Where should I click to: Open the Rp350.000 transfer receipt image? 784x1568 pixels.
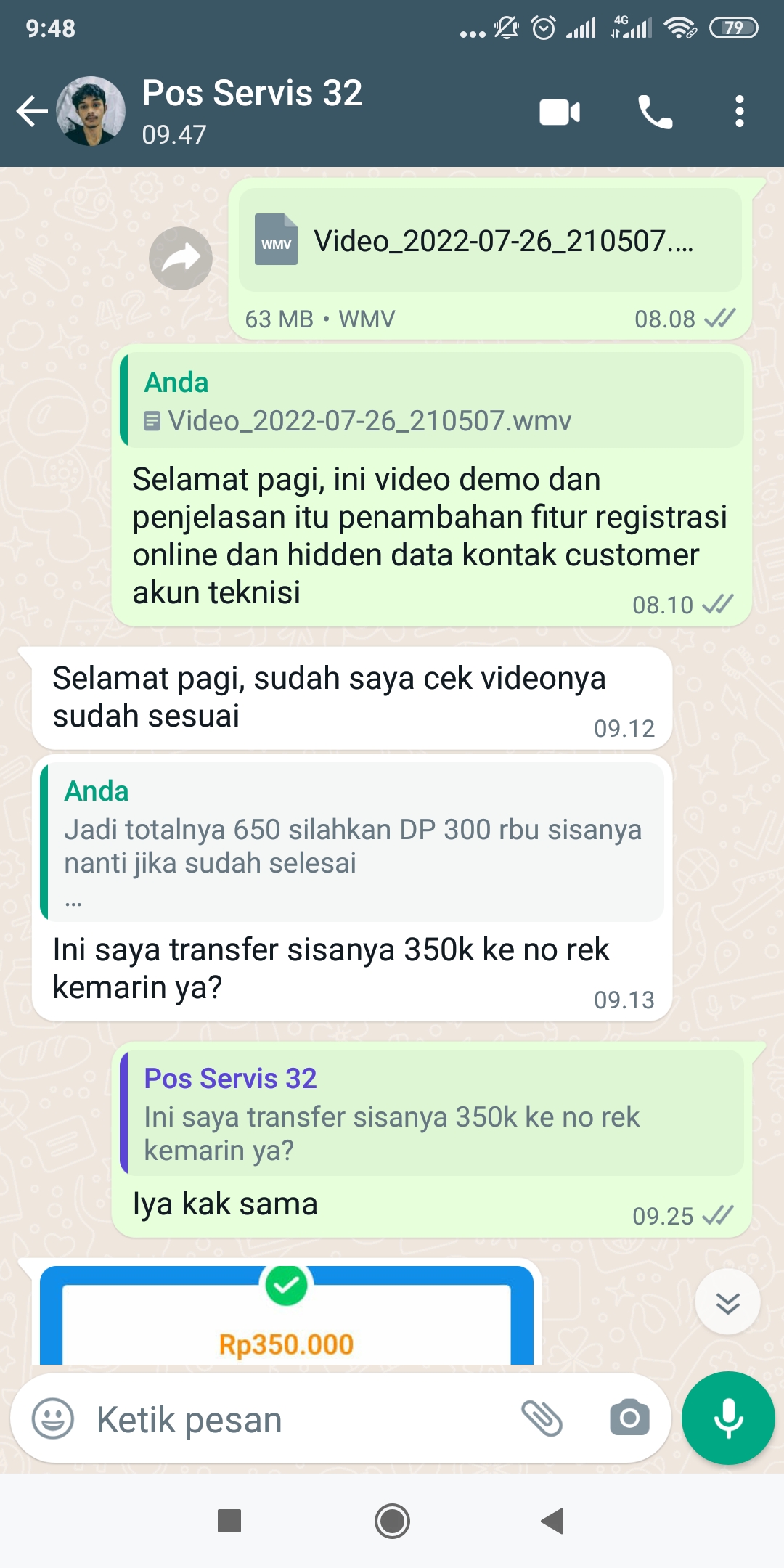point(287,1315)
